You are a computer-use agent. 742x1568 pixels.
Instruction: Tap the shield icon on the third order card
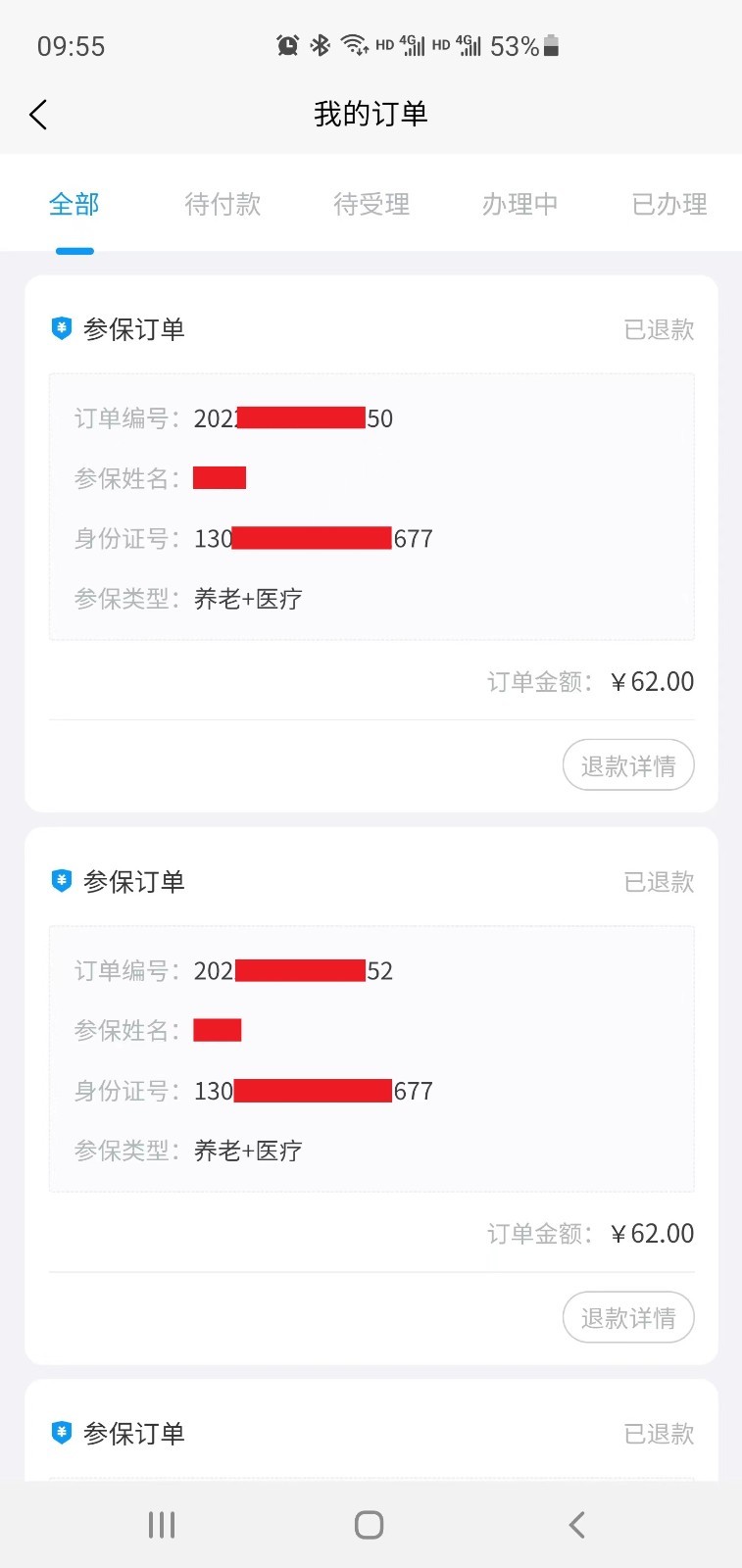(x=61, y=1433)
